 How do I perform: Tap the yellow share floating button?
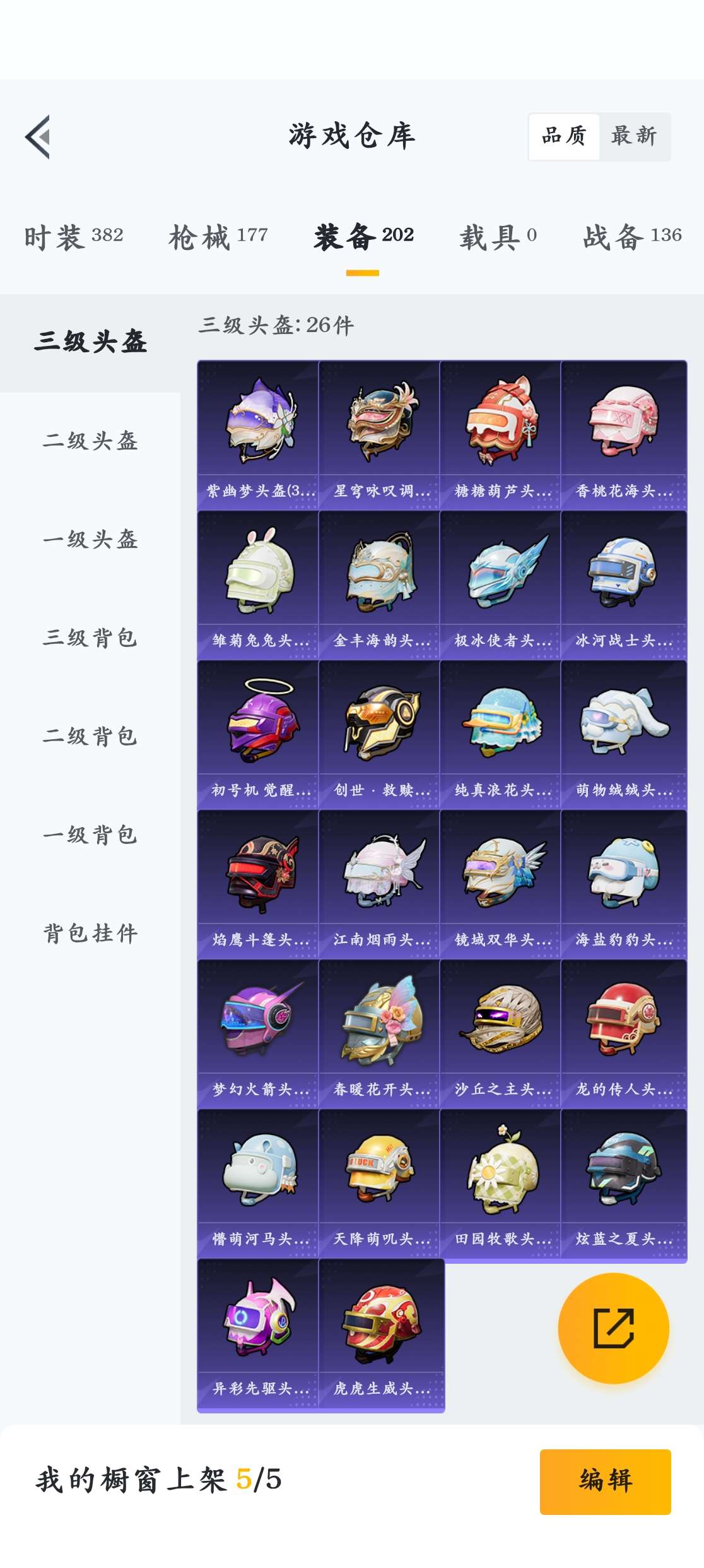[x=613, y=1328]
